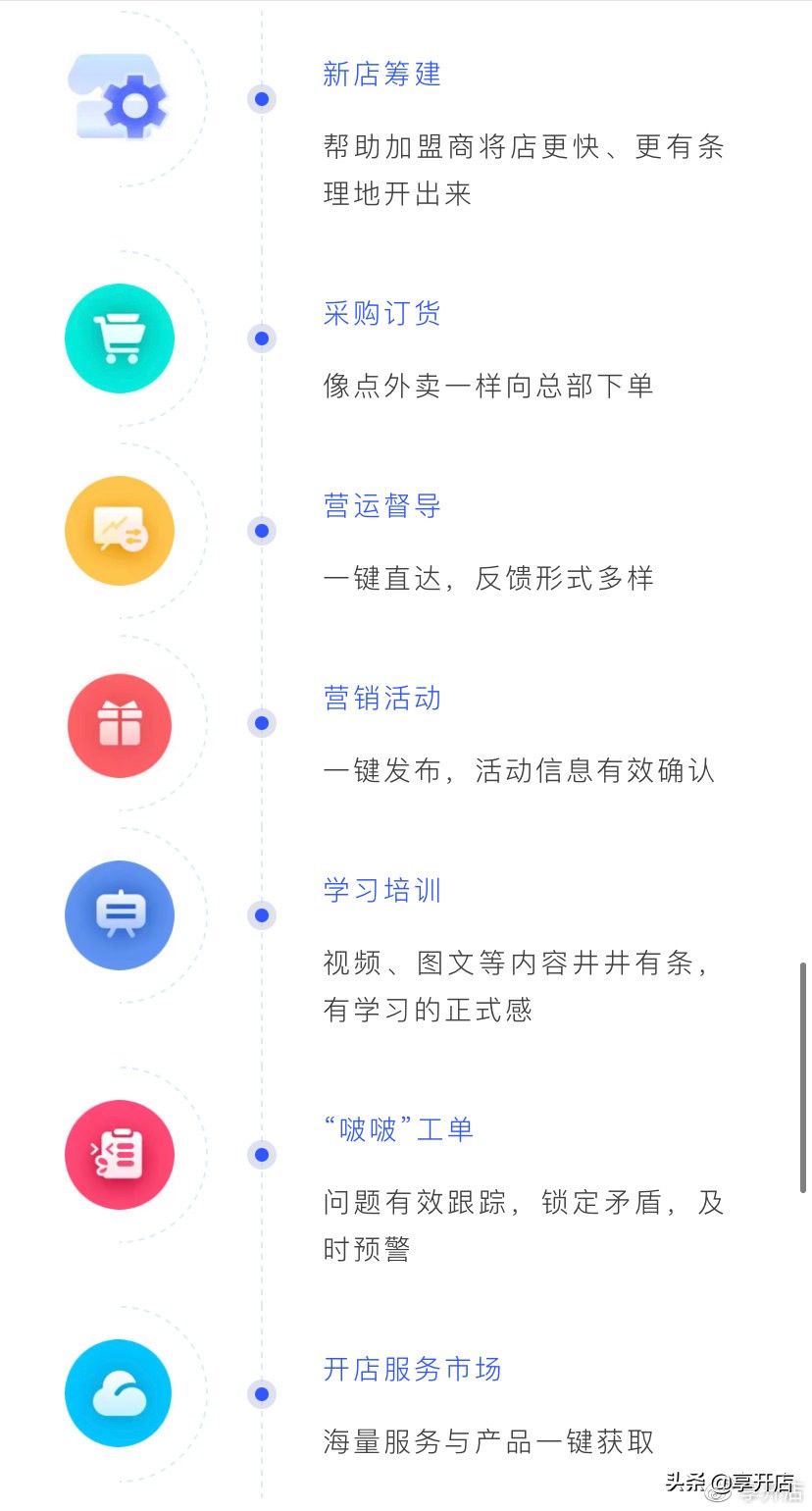
Task: Open the "啵啵"工单 link
Action: (396, 1129)
